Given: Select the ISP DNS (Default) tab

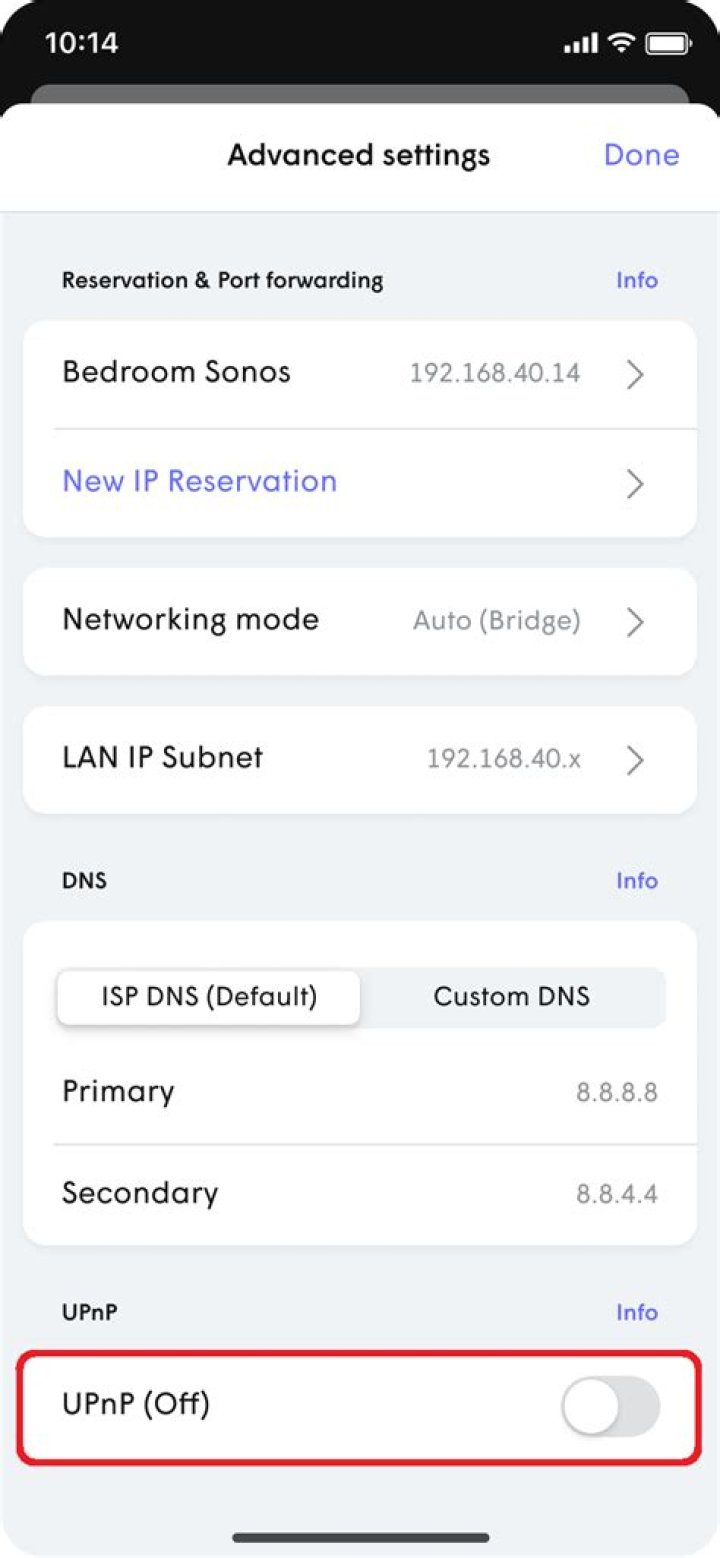Looking at the screenshot, I should point(208,996).
